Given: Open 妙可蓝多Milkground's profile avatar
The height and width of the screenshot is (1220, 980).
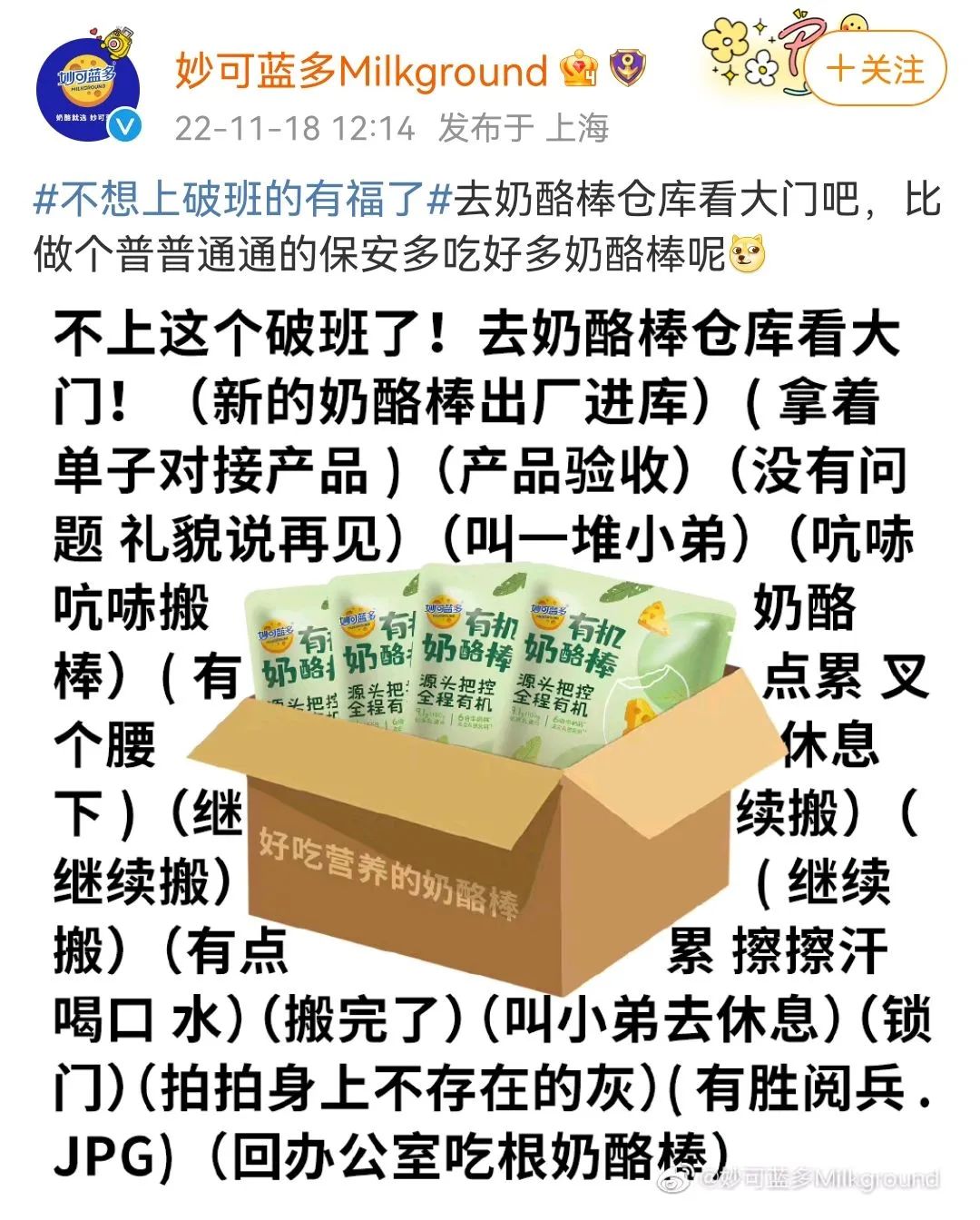Looking at the screenshot, I should coord(88,87).
